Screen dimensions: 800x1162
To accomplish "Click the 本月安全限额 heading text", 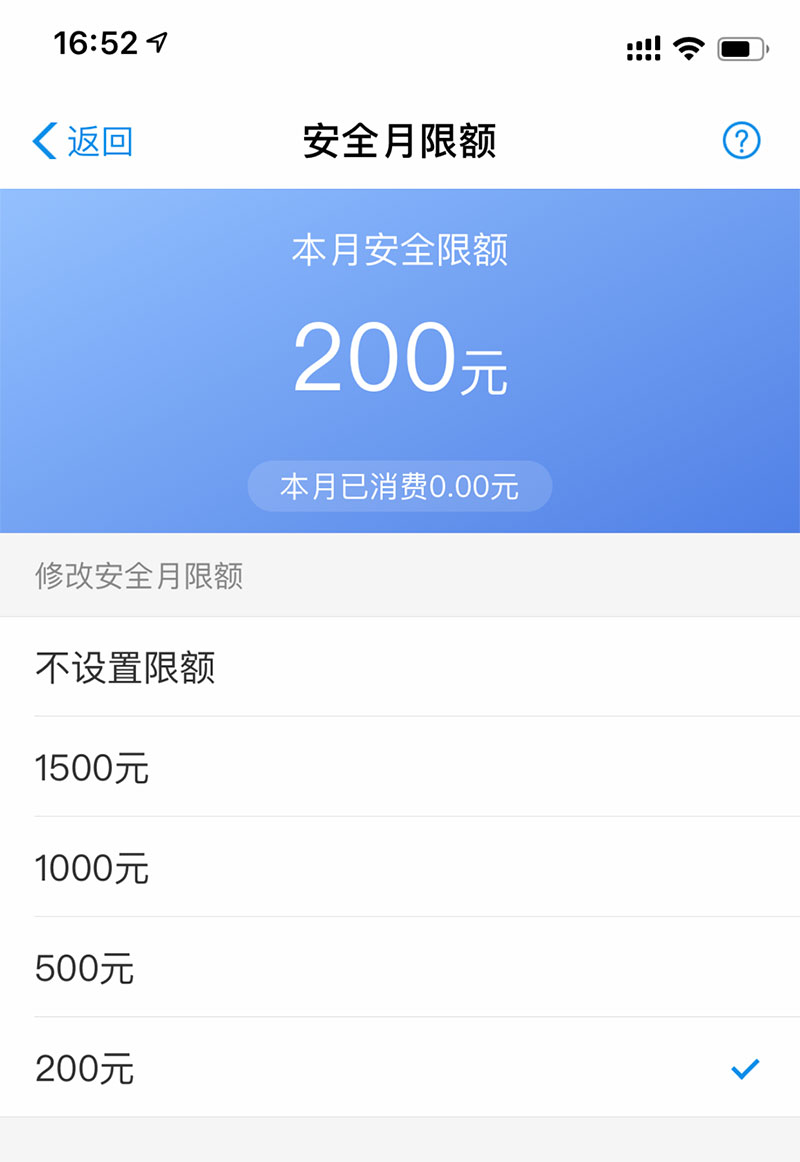I will click(x=399, y=252).
